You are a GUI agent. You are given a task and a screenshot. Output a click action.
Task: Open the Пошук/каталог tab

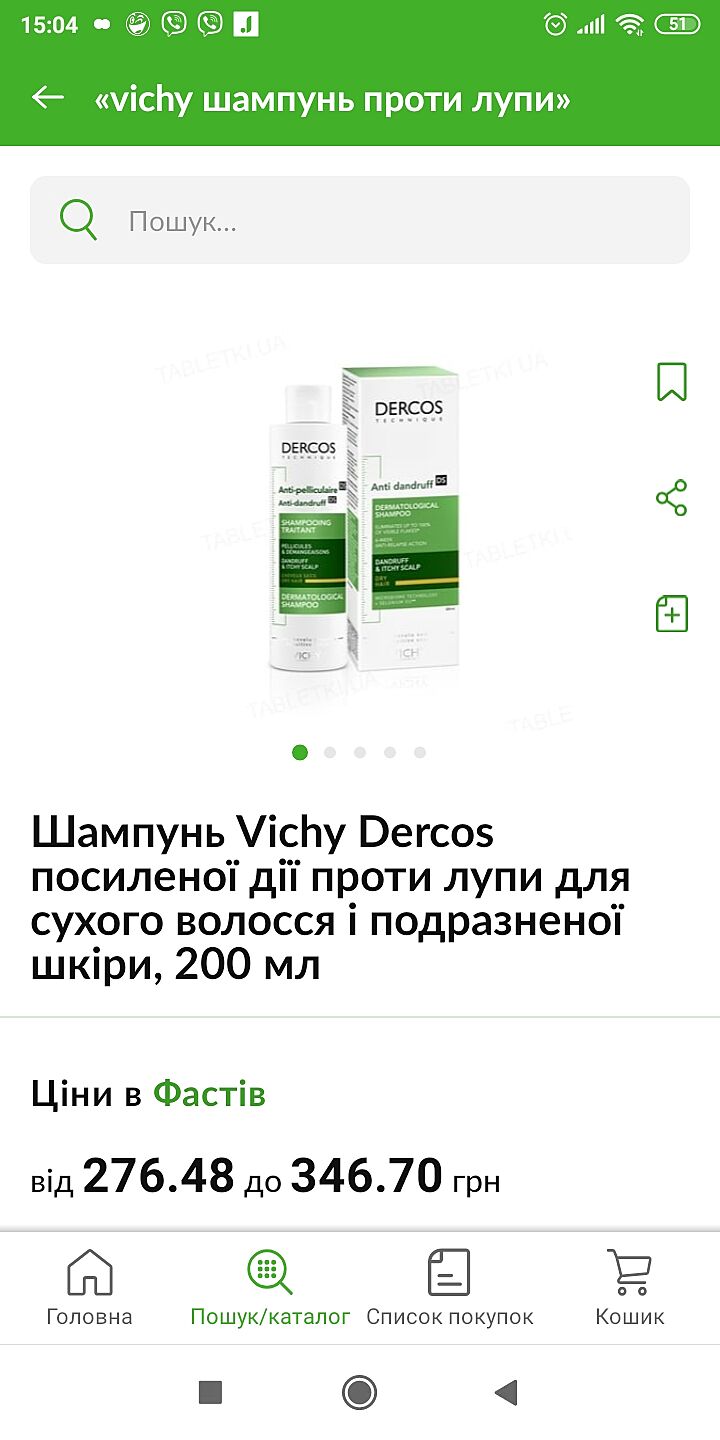pos(270,1288)
